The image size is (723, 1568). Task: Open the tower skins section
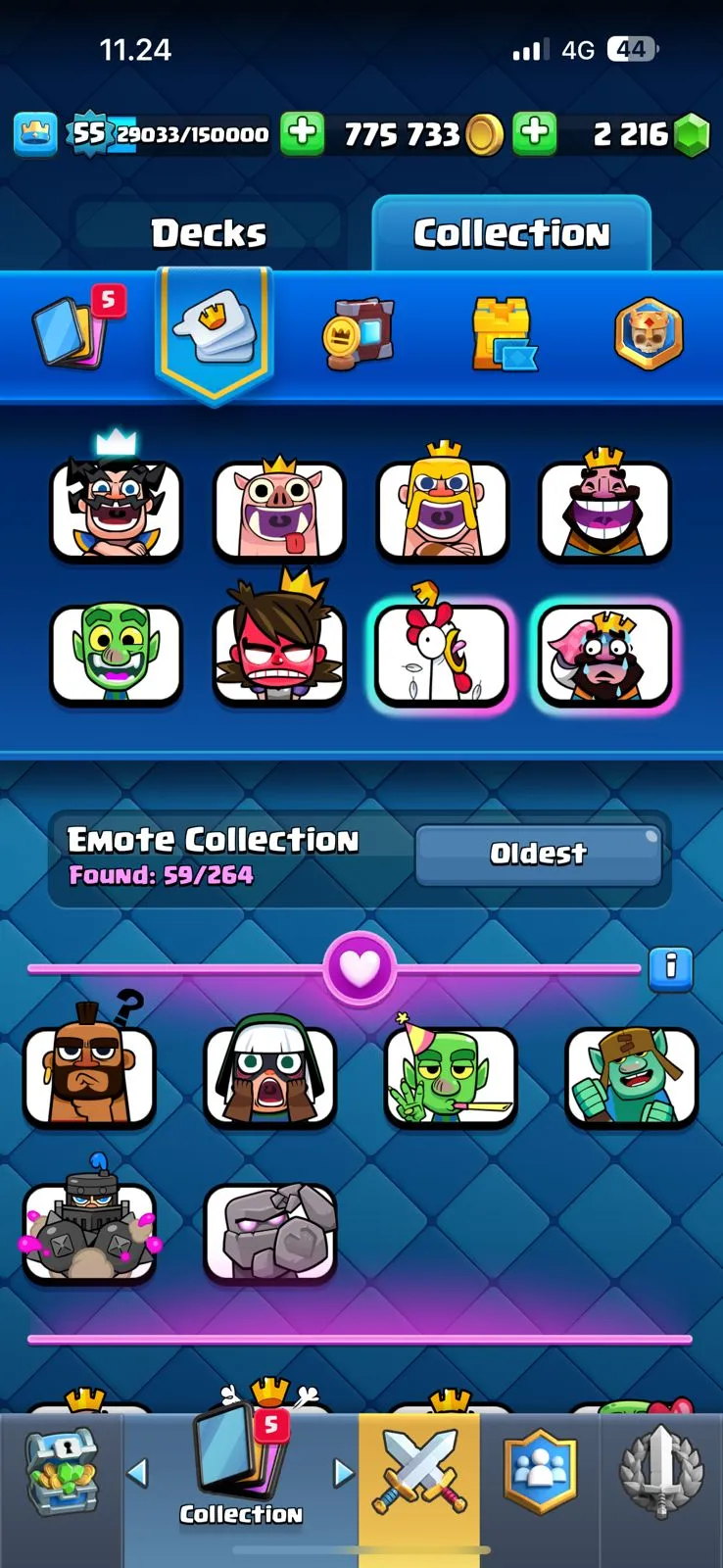tap(503, 333)
